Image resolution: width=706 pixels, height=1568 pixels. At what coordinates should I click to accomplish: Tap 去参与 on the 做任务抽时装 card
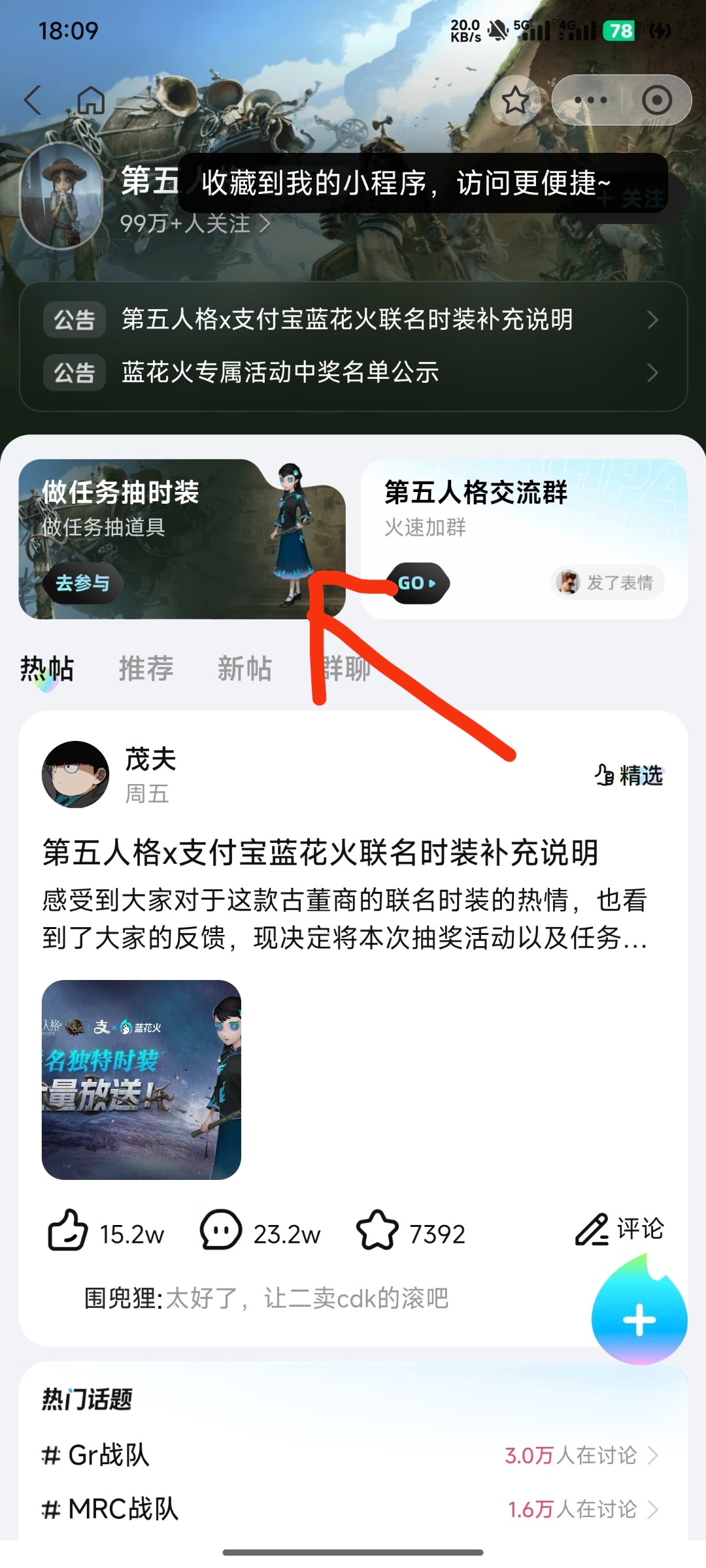click(82, 583)
